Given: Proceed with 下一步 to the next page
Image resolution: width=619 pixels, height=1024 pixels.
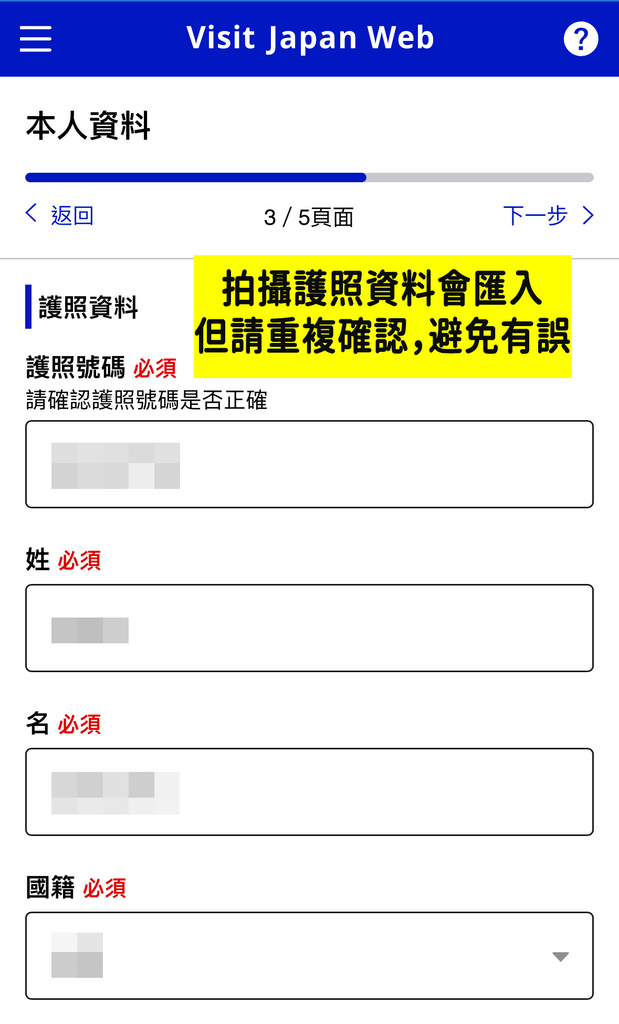Looking at the screenshot, I should [x=548, y=215].
